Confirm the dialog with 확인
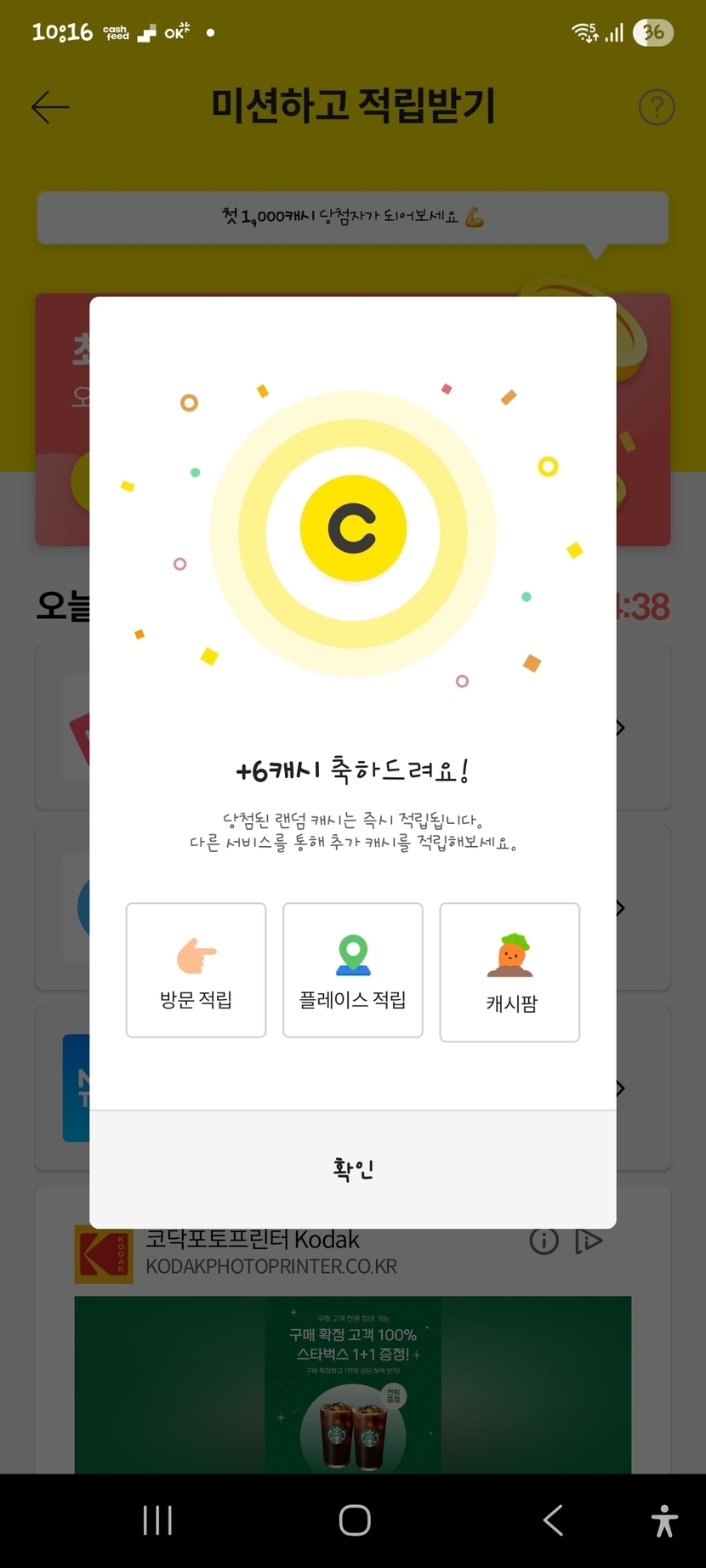This screenshot has height=1568, width=706. click(353, 1169)
